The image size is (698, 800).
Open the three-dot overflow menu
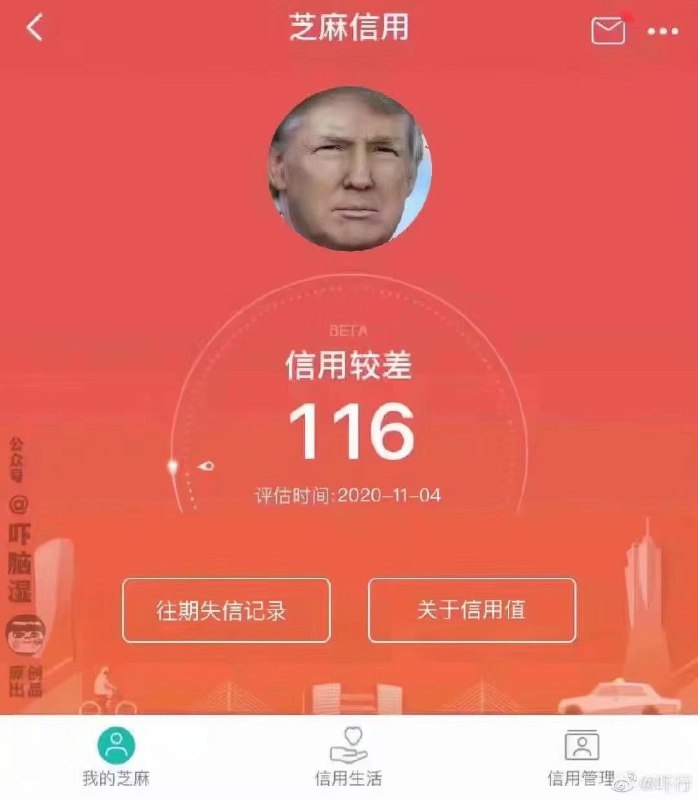(662, 31)
